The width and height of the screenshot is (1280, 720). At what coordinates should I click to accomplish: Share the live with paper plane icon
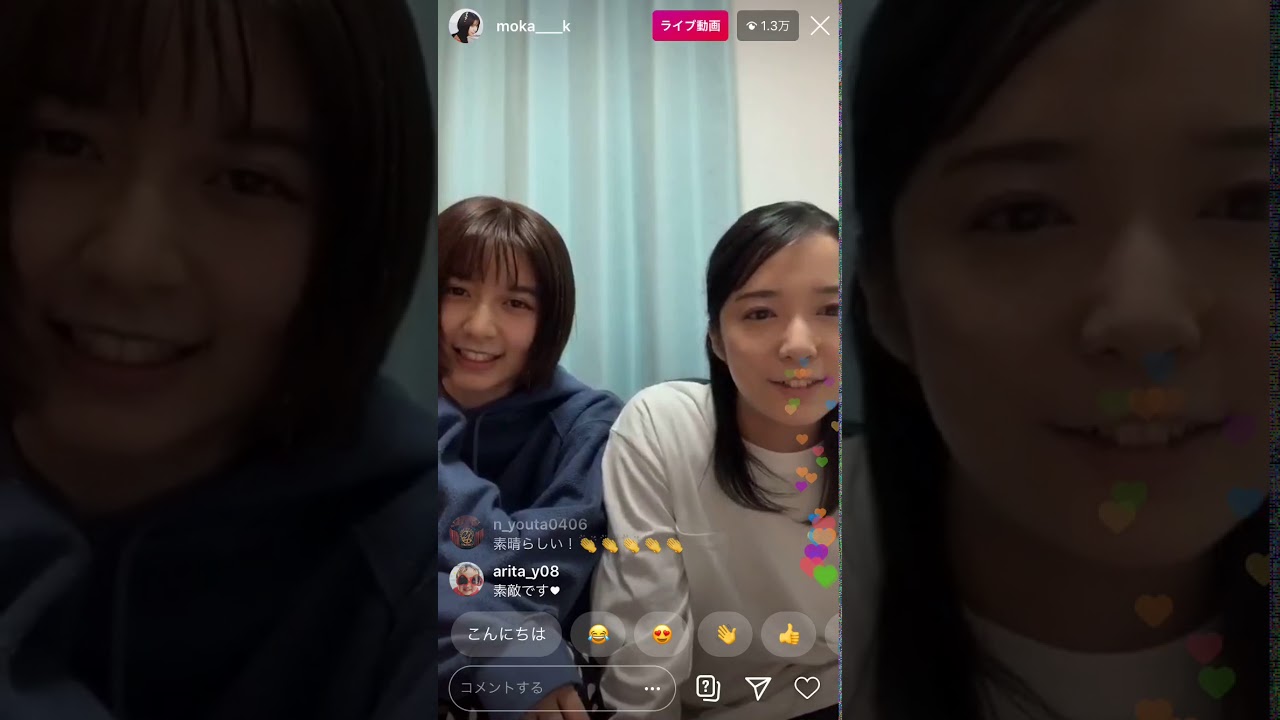(758, 688)
